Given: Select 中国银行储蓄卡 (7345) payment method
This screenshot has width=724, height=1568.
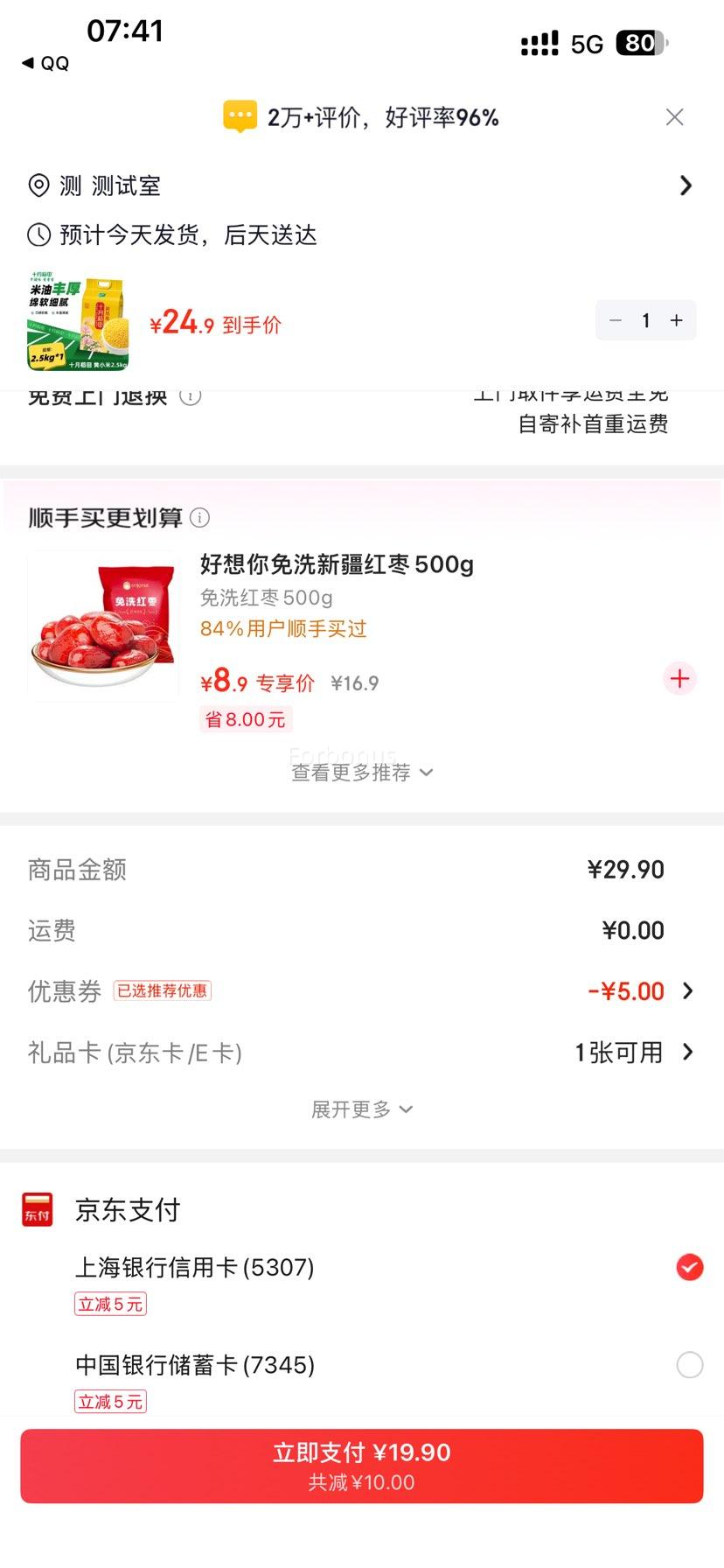Looking at the screenshot, I should pos(690,1364).
